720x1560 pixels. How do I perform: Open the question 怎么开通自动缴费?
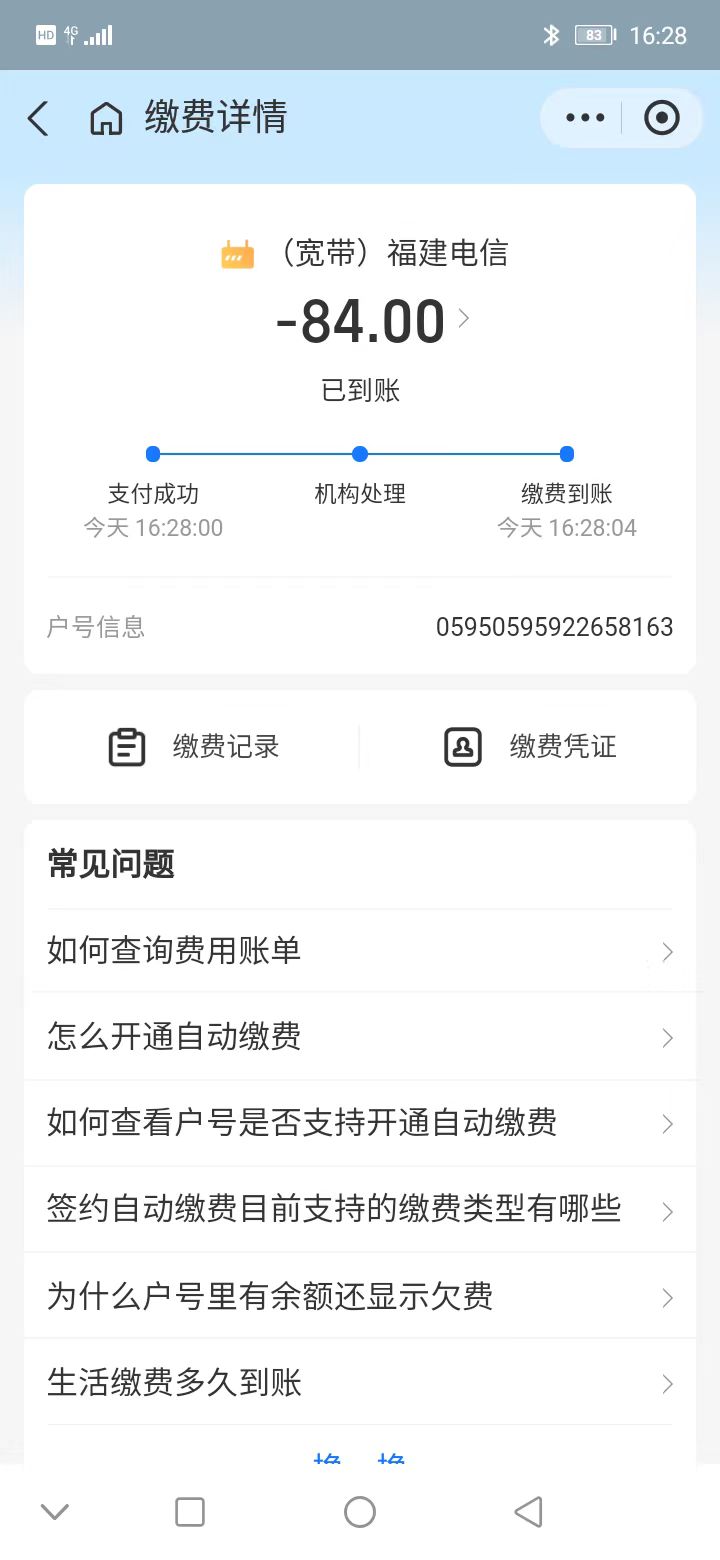click(x=360, y=1037)
